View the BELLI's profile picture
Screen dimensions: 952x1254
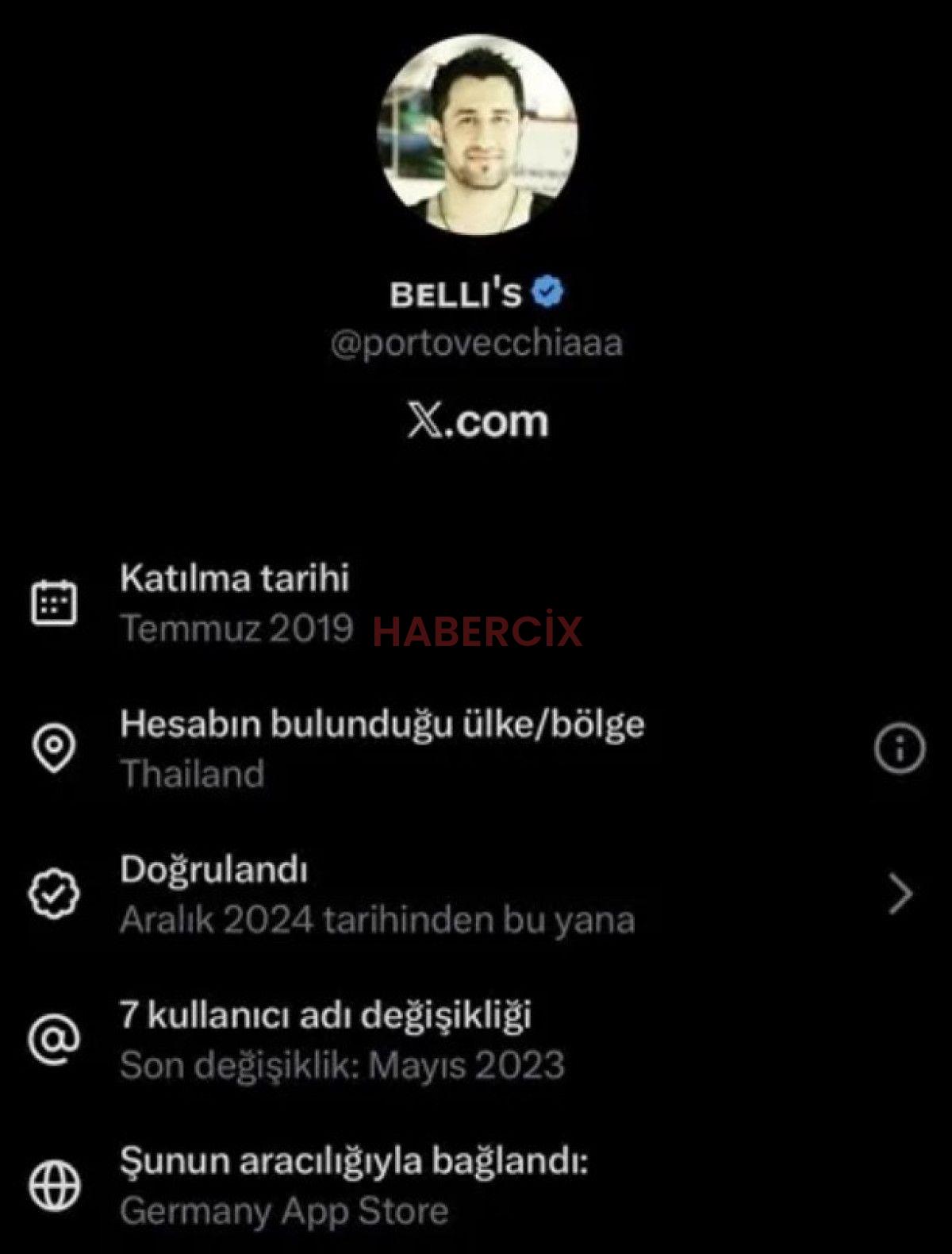pos(477,135)
